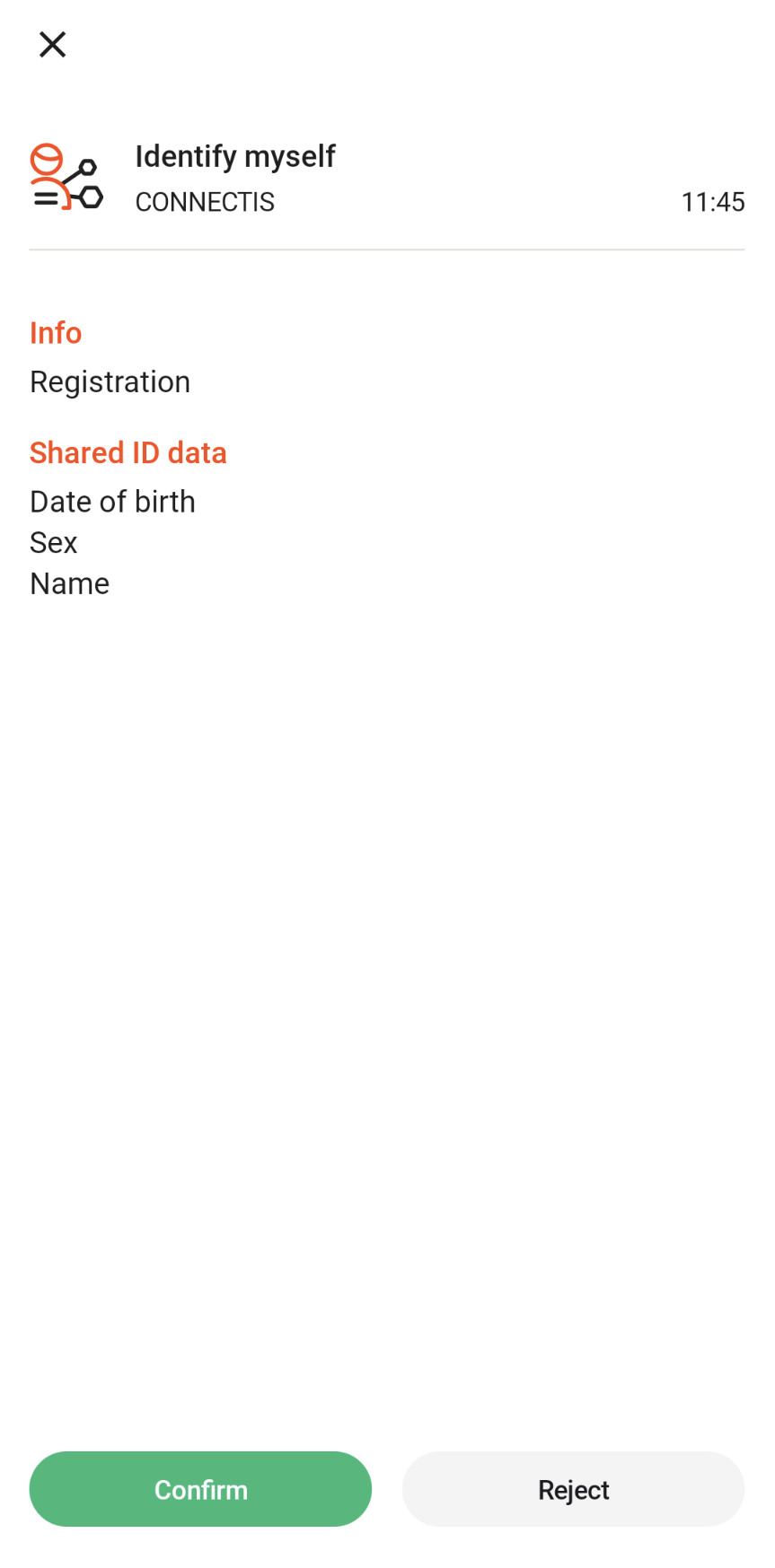Select the Shared ID data heading

(128, 452)
